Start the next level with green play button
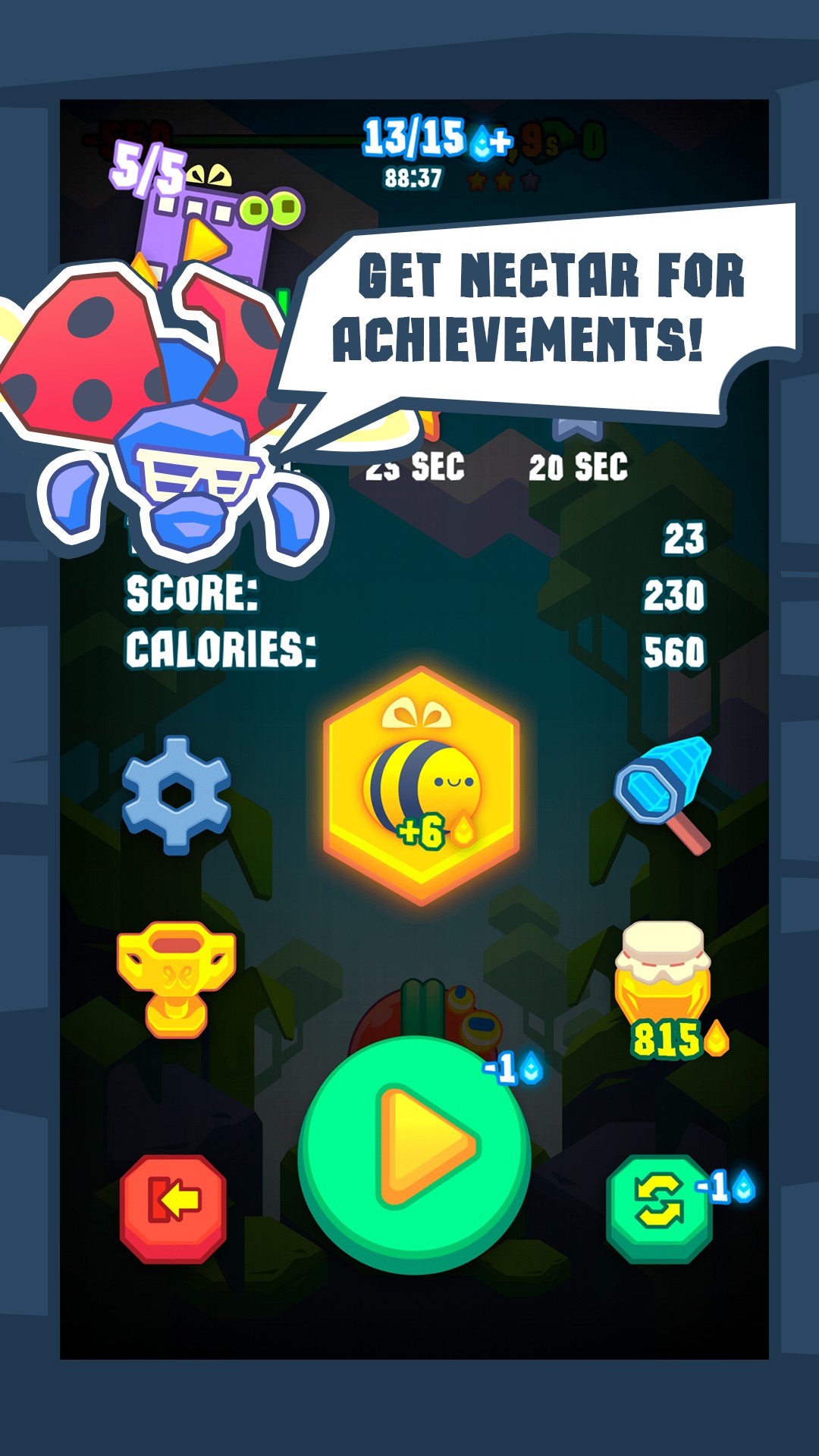 [x=415, y=1155]
